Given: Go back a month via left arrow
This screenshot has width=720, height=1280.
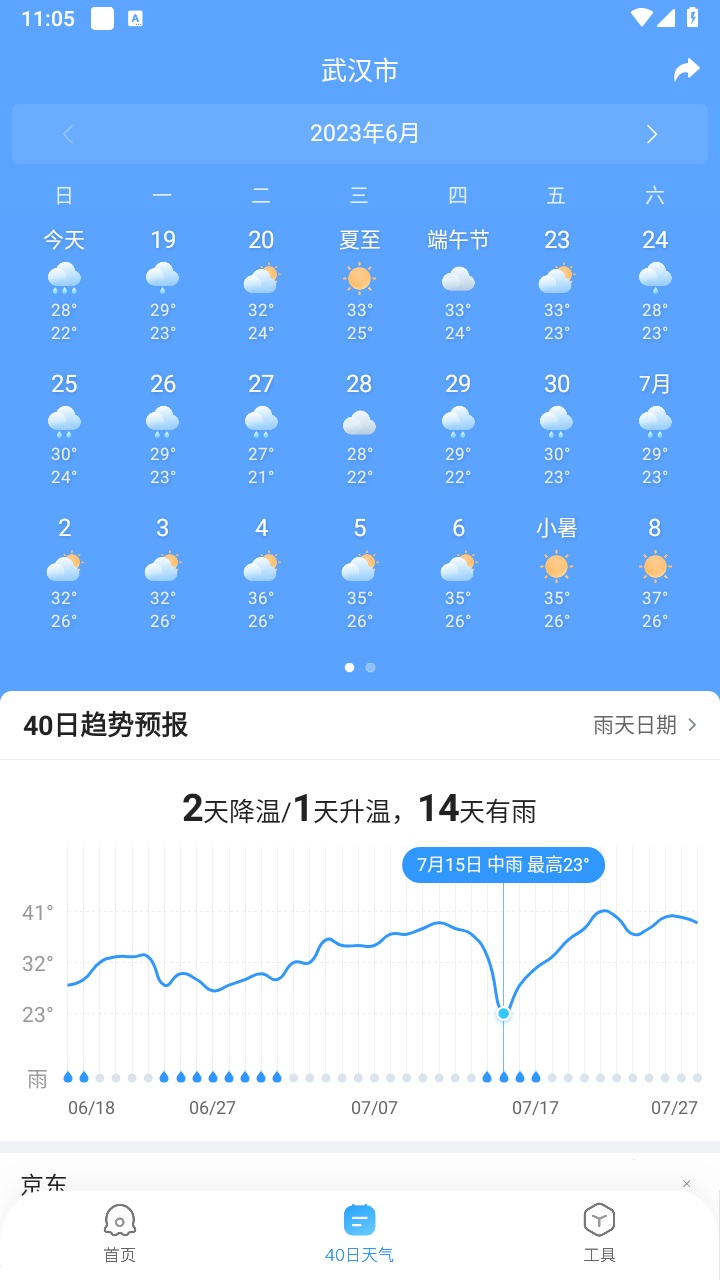Looking at the screenshot, I should (67, 133).
